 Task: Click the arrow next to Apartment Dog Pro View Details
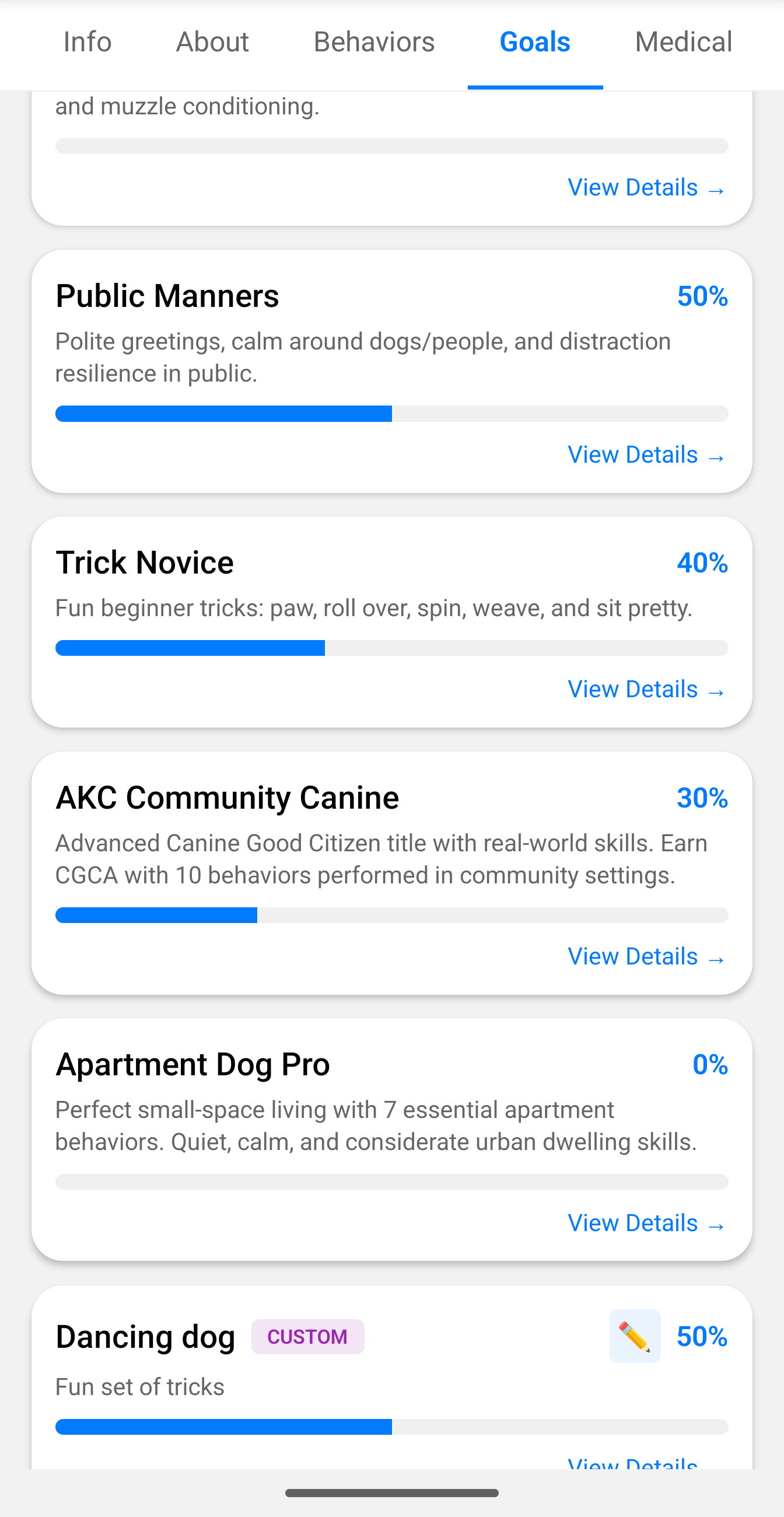click(716, 1226)
